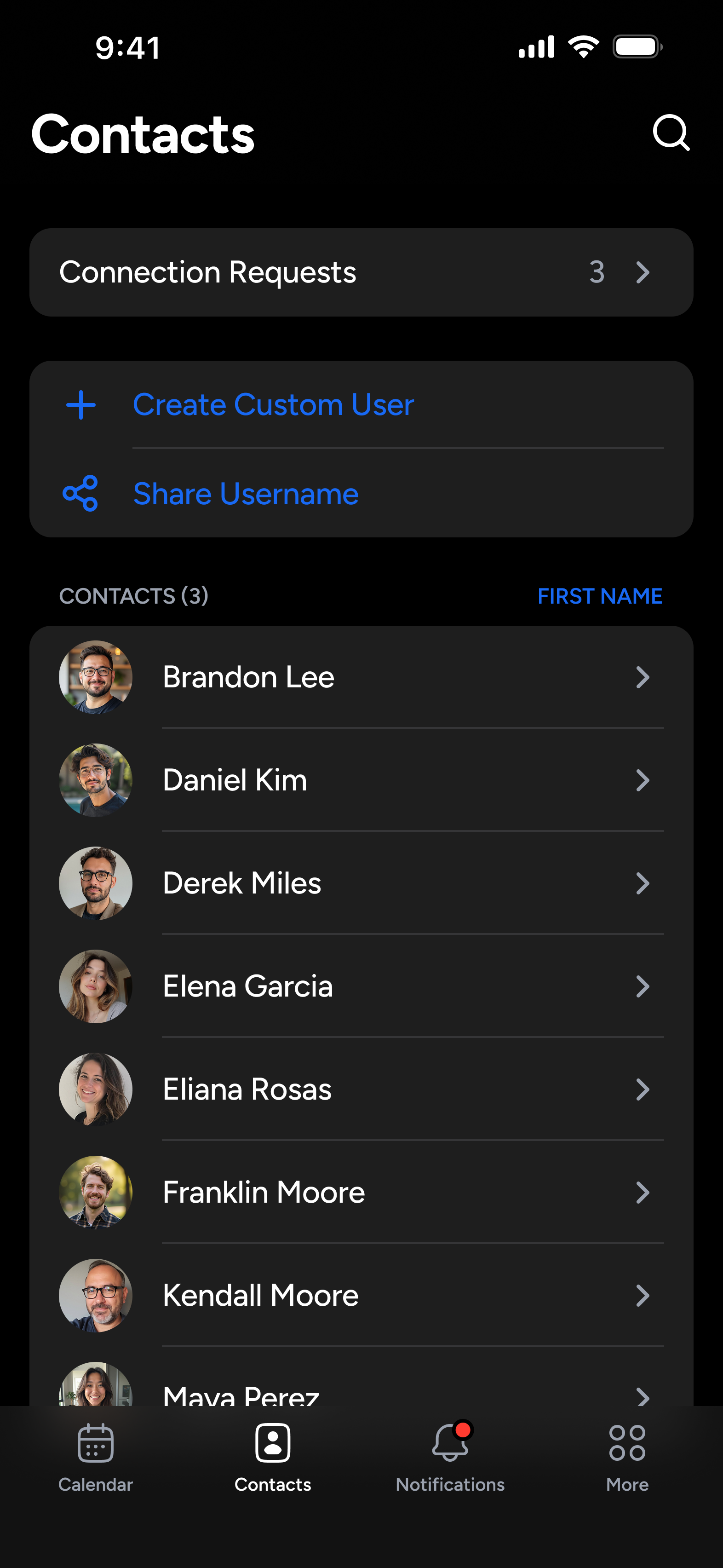Viewport: 723px width, 1568px height.
Task: Open Connection Requests
Action: pos(361,272)
